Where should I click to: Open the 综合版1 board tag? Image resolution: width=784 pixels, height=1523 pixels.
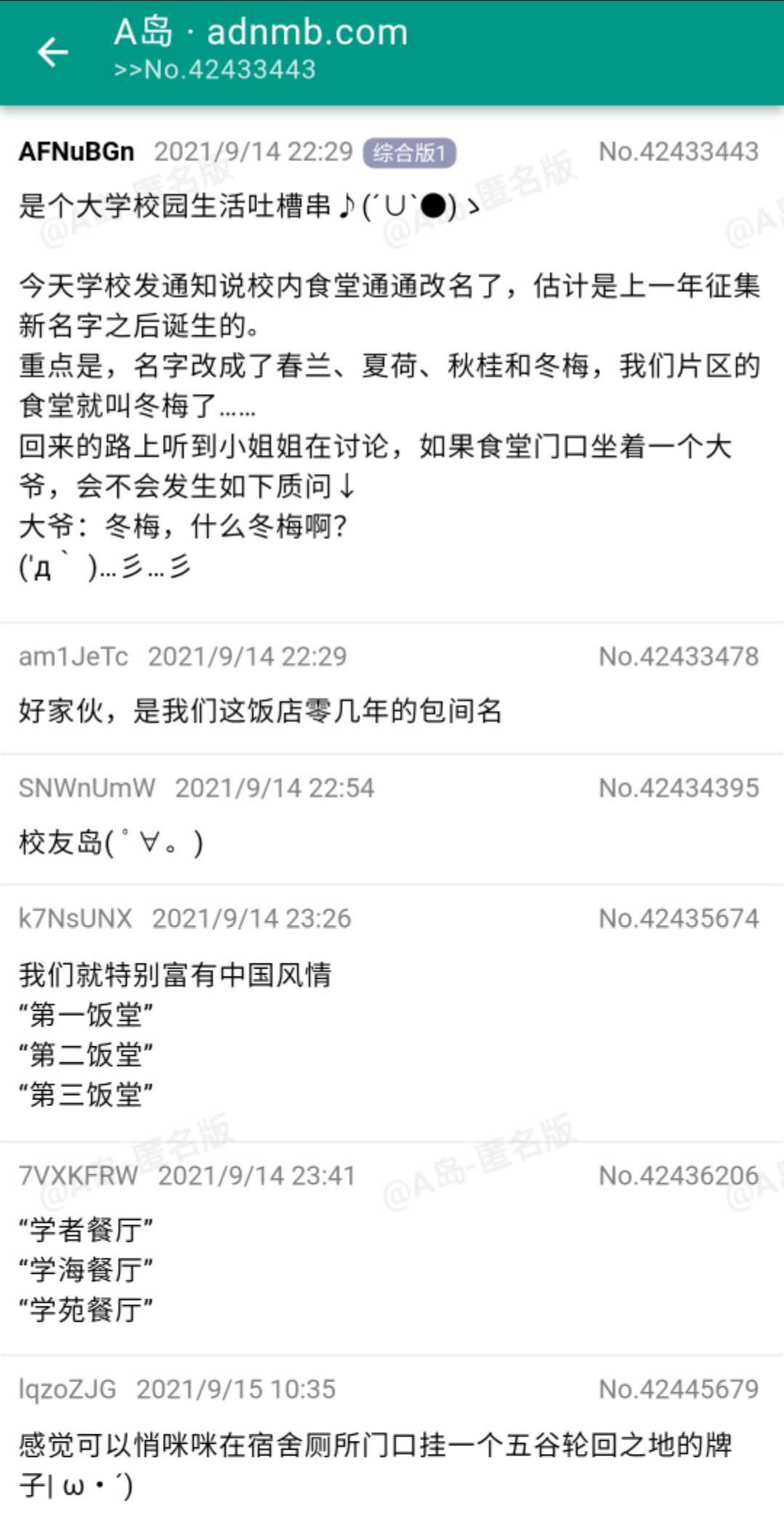click(x=409, y=153)
